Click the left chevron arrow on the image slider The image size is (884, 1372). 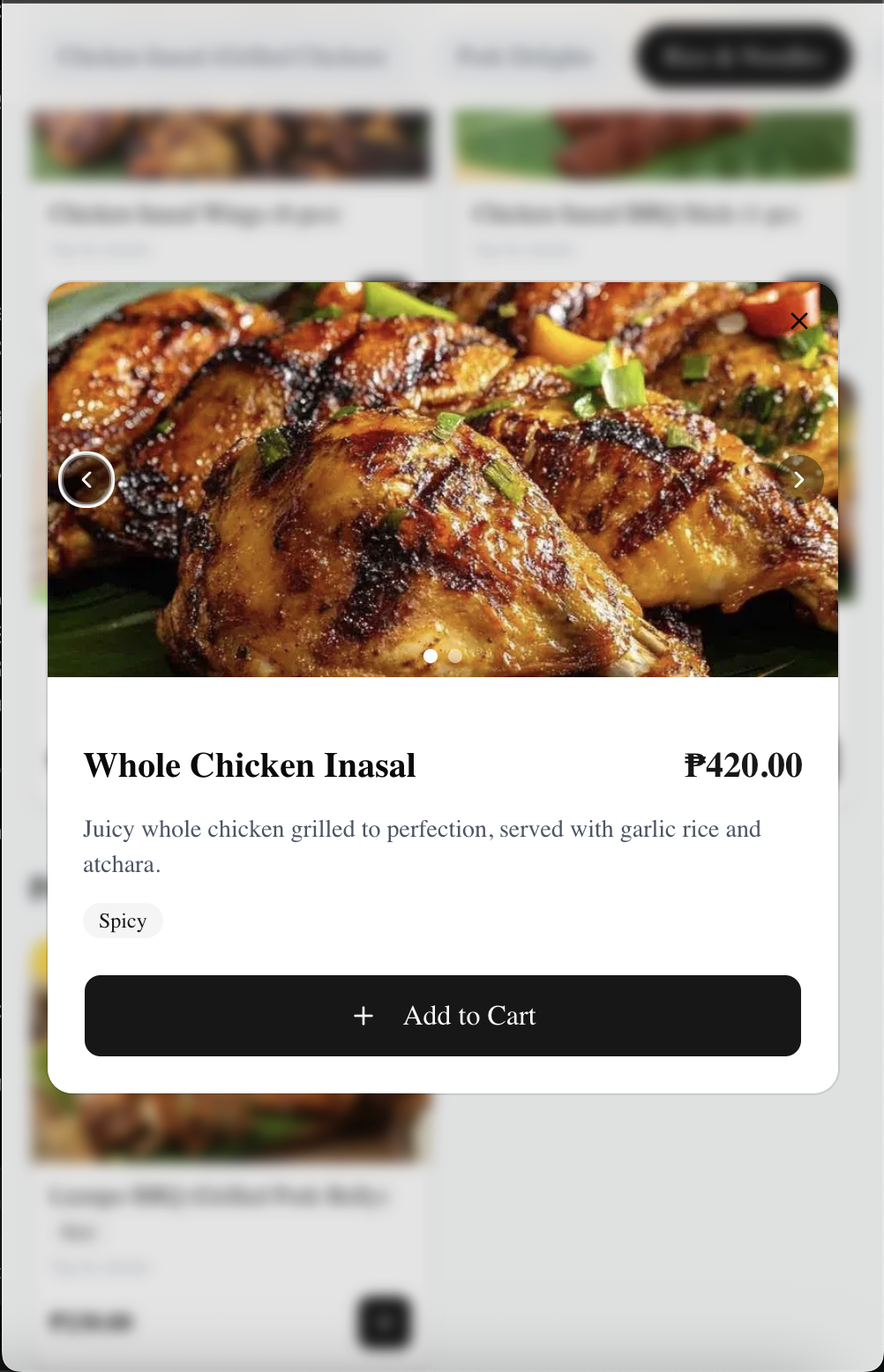click(x=86, y=479)
